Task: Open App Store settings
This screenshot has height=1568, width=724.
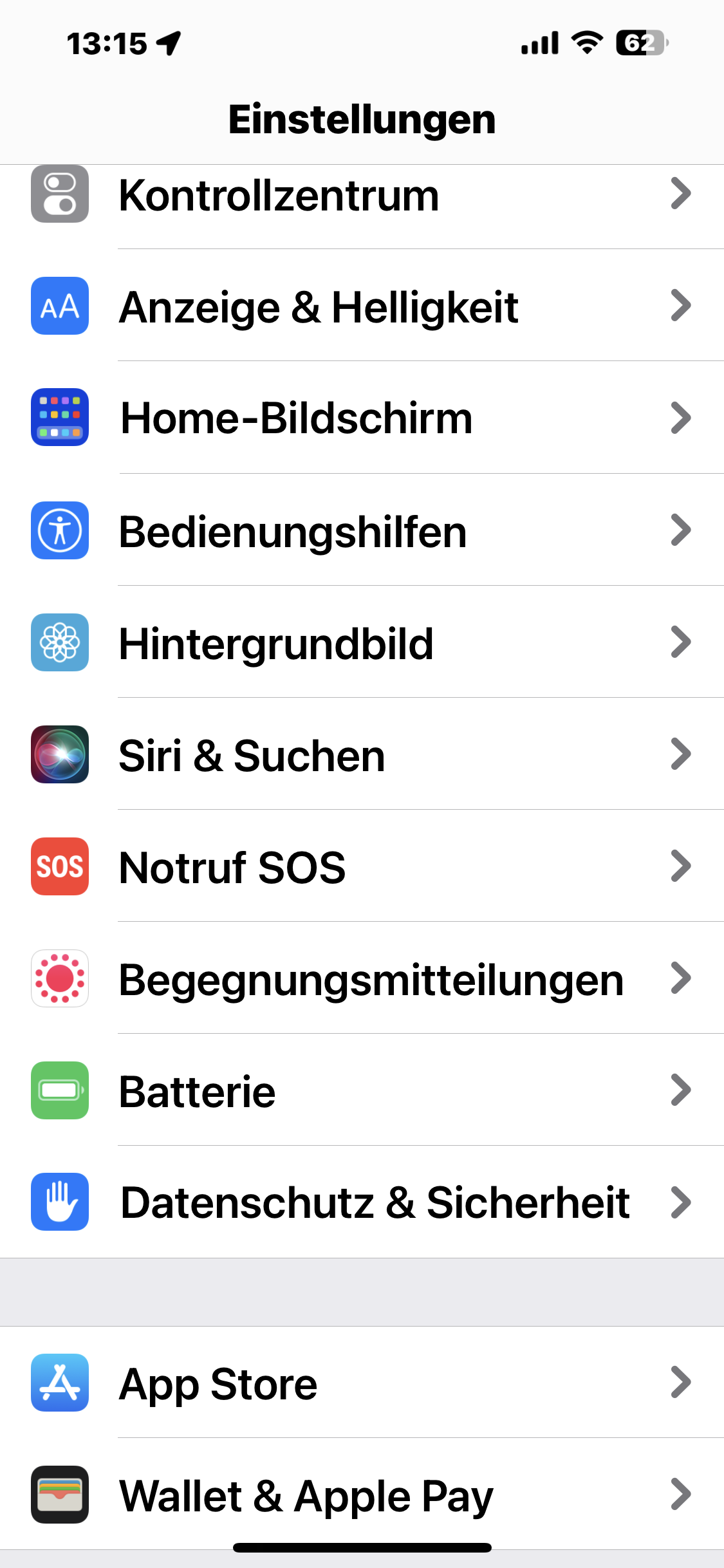Action: pyautogui.click(x=360, y=1383)
